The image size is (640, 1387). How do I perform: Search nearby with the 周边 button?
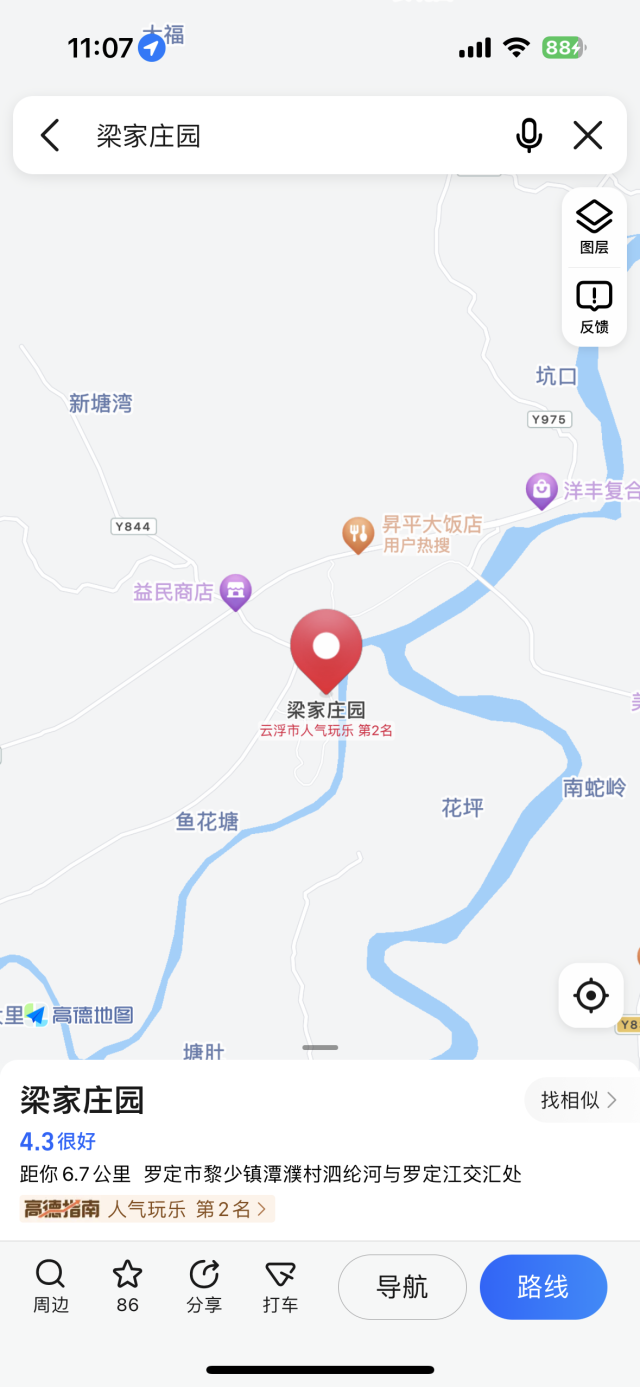50,1286
